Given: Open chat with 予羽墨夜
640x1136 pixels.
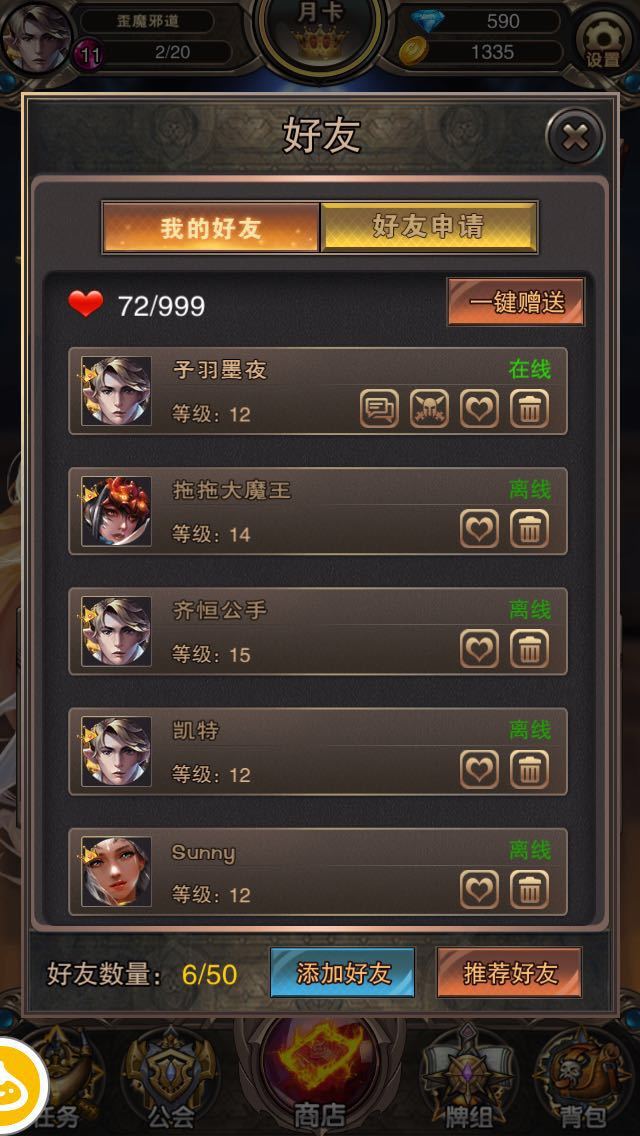Looking at the screenshot, I should [379, 409].
